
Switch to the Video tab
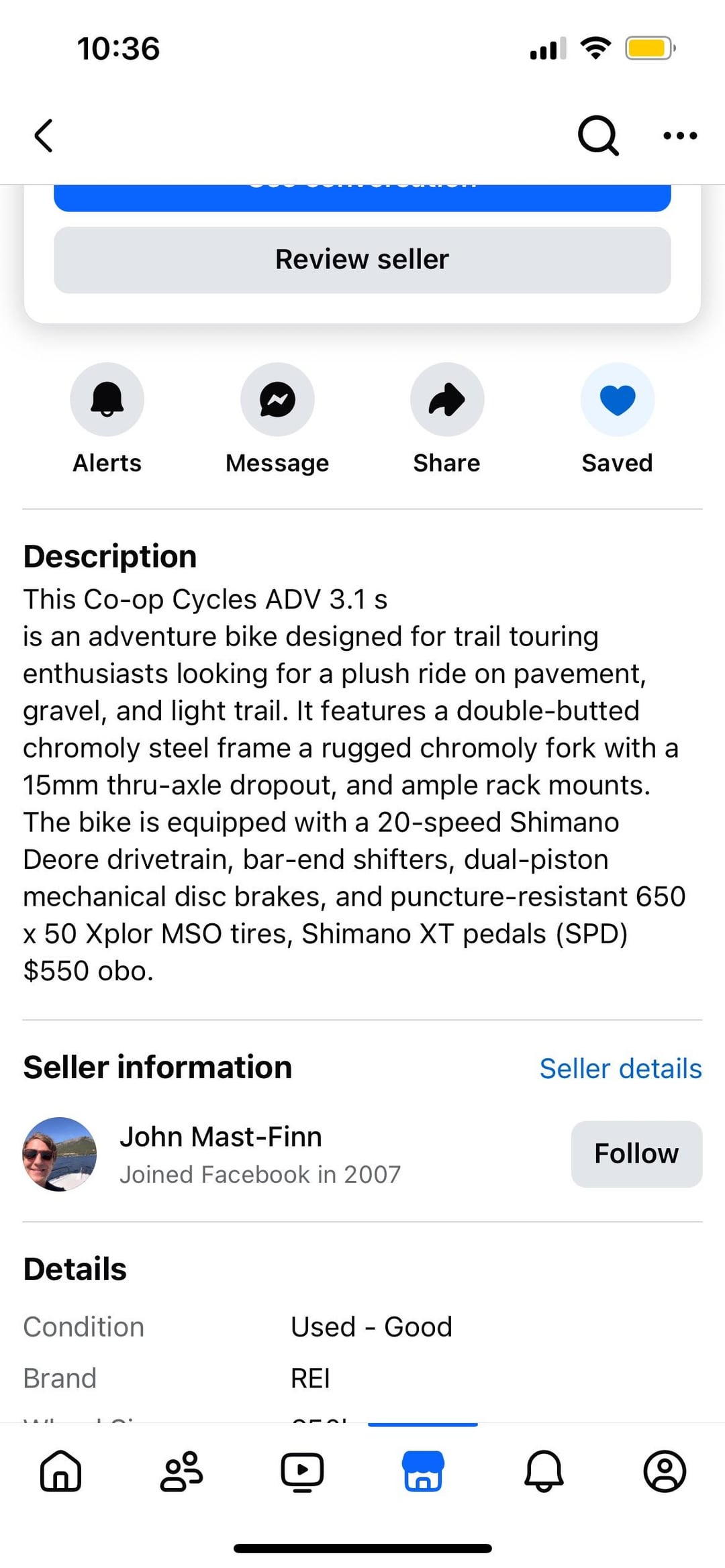pyautogui.click(x=302, y=1471)
